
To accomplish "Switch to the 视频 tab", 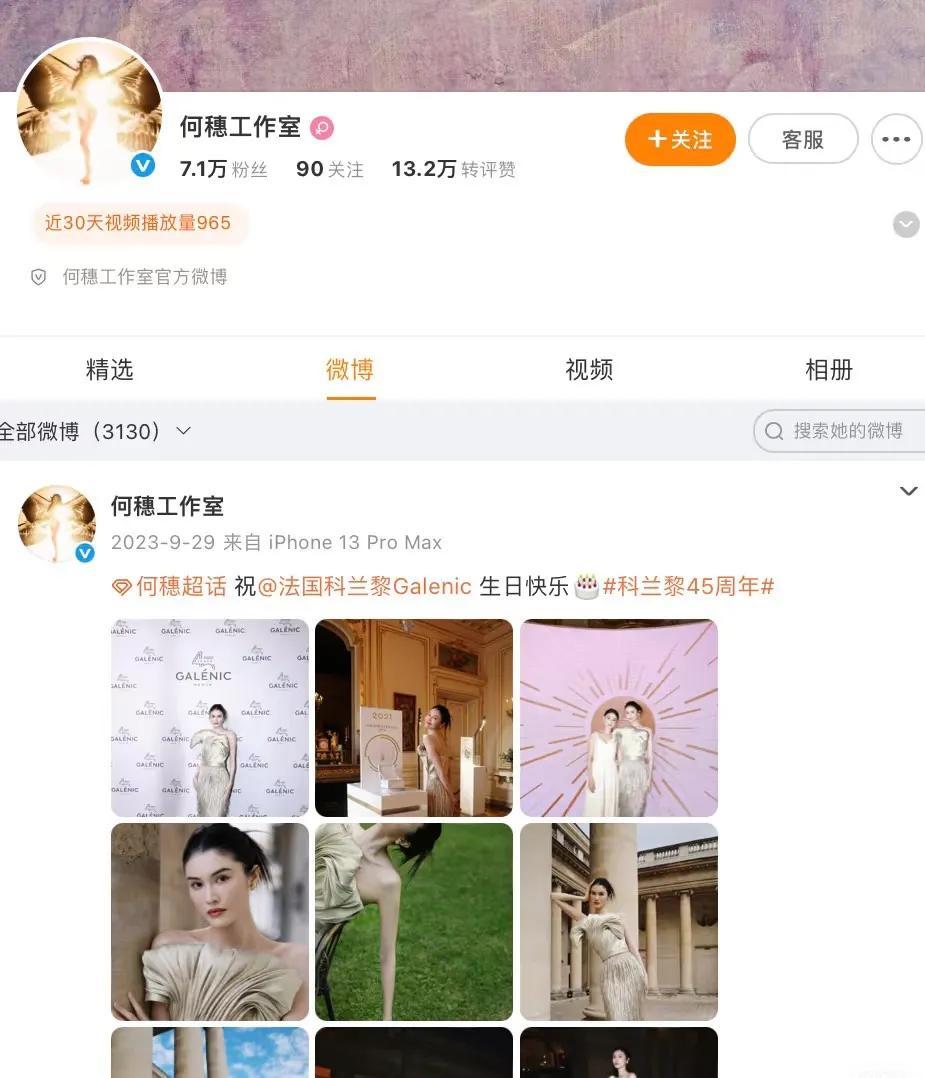I will click(x=589, y=370).
